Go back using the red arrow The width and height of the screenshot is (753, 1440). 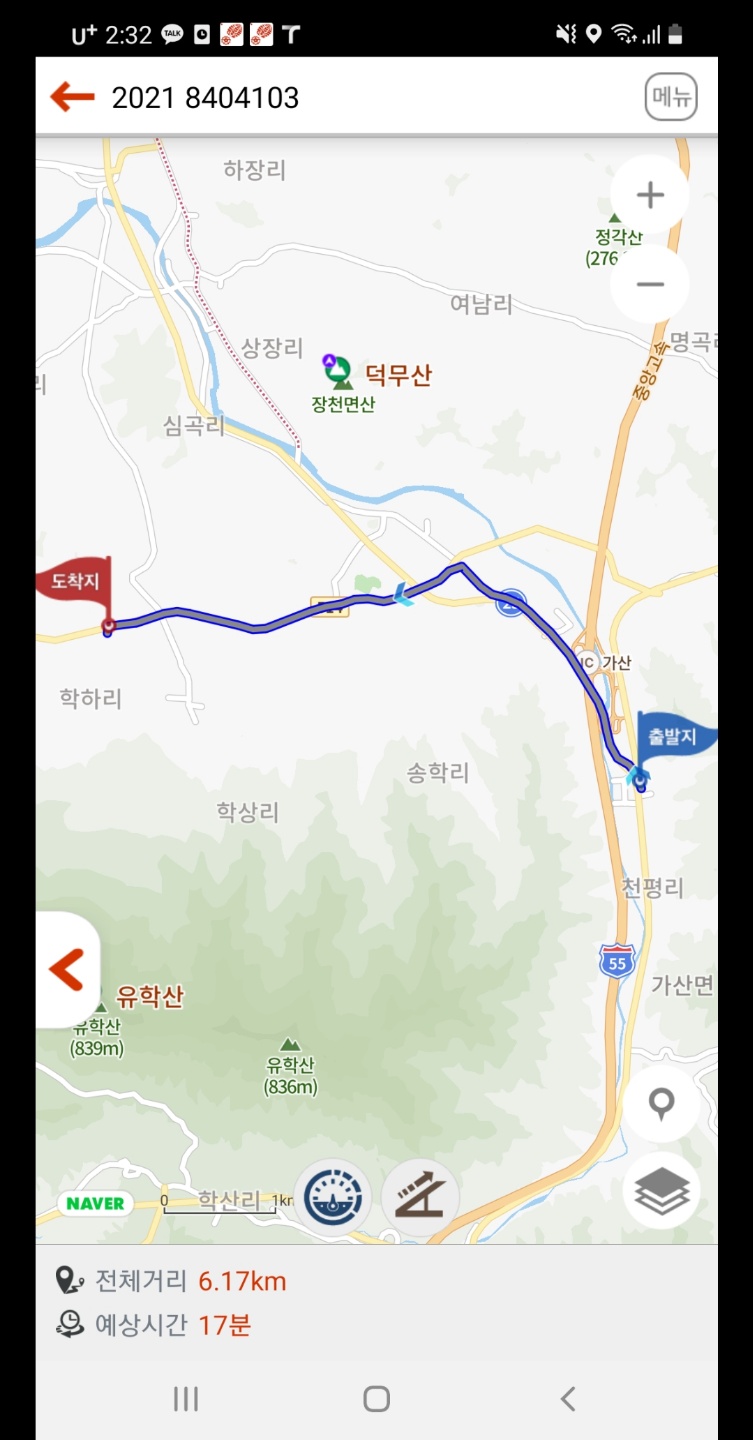point(72,97)
